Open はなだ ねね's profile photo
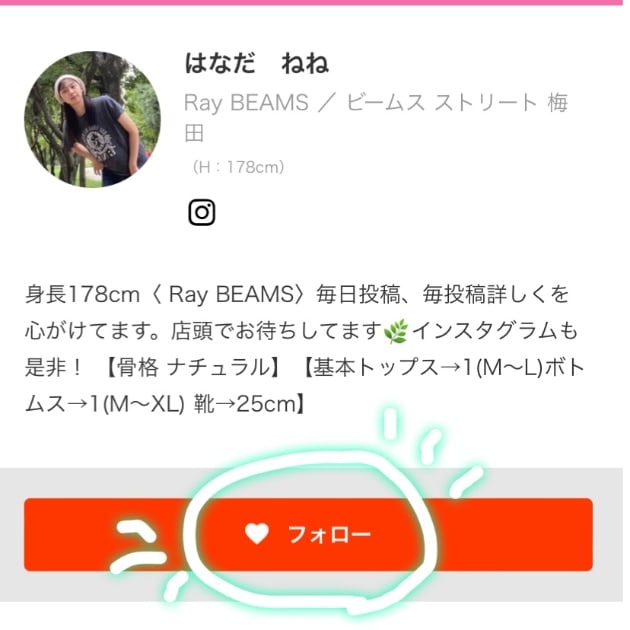The image size is (630, 630). point(92,119)
